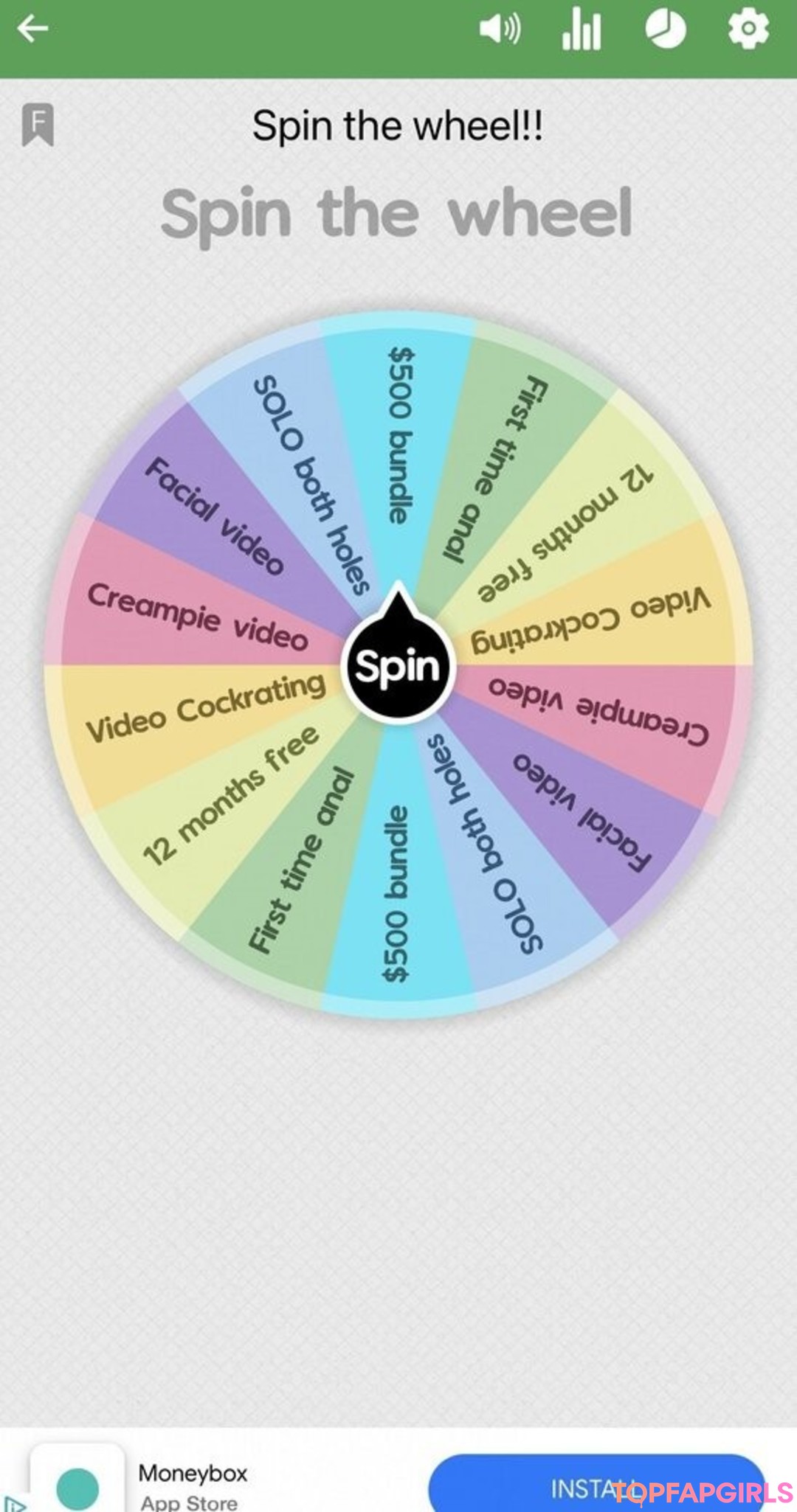Mute the wheel sound

[x=500, y=30]
